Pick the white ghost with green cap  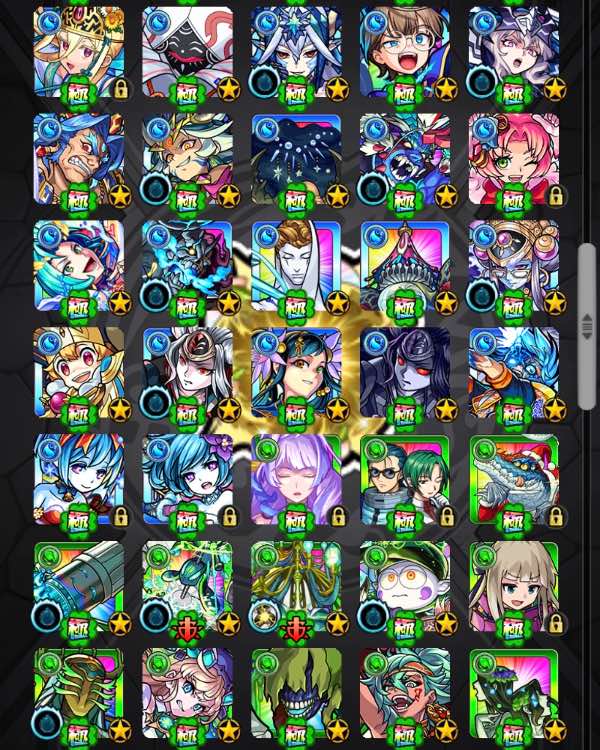click(405, 587)
